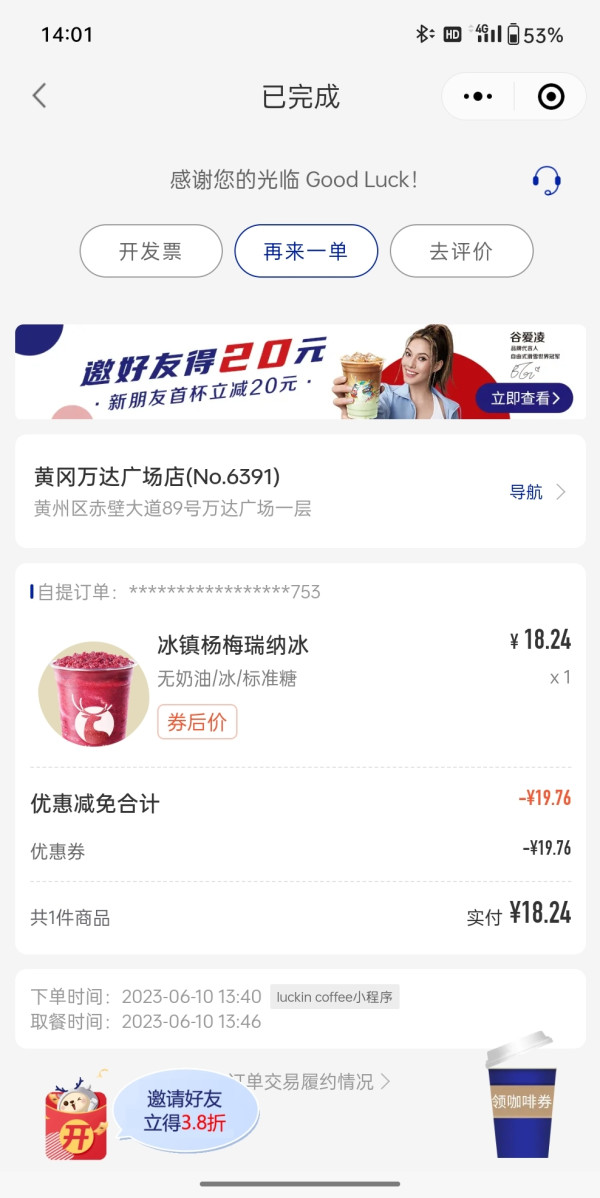This screenshot has width=600, height=1198.
Task: Open the mini program more options menu
Action: tap(478, 96)
